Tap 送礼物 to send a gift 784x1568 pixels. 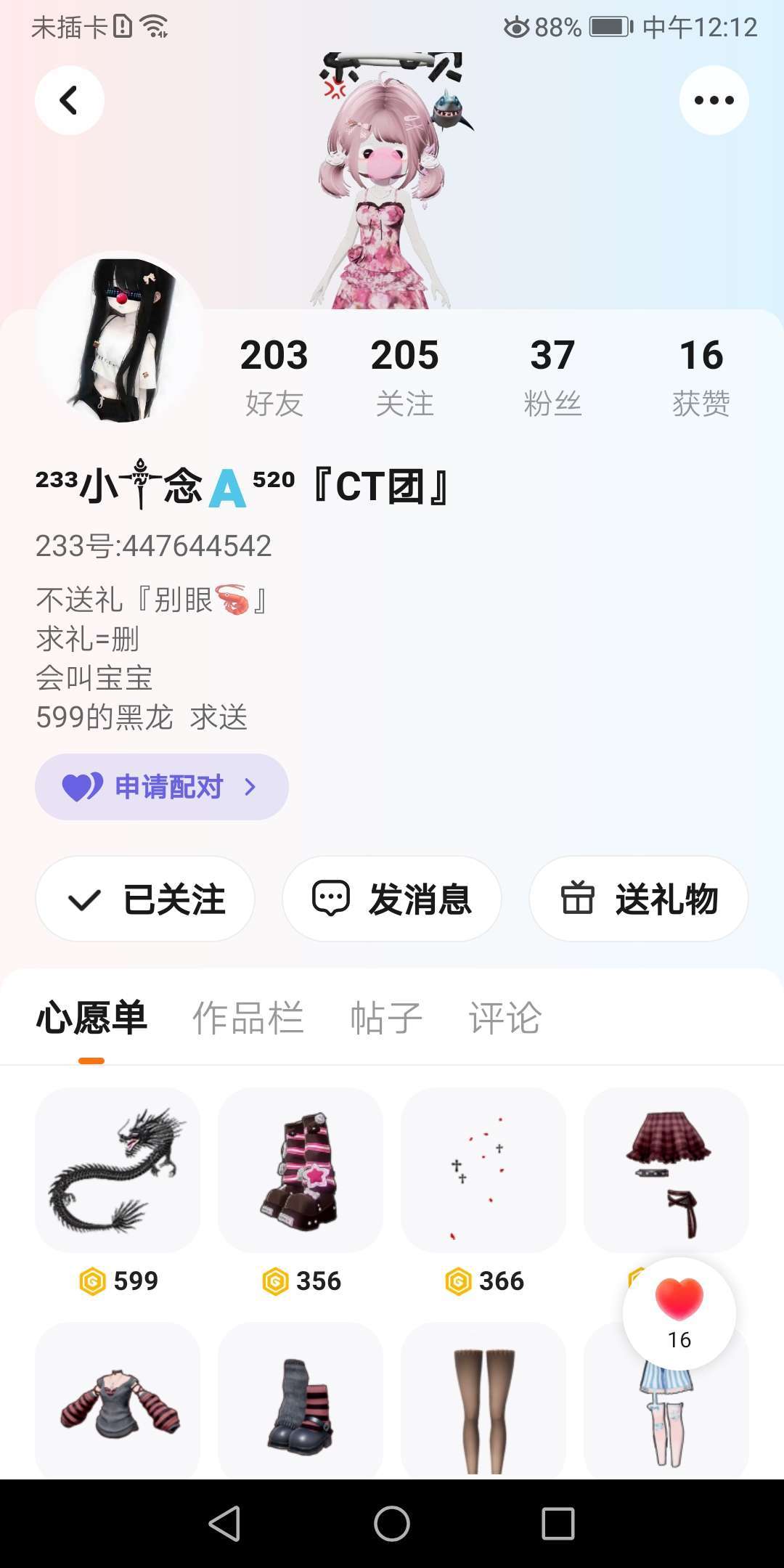(x=639, y=899)
